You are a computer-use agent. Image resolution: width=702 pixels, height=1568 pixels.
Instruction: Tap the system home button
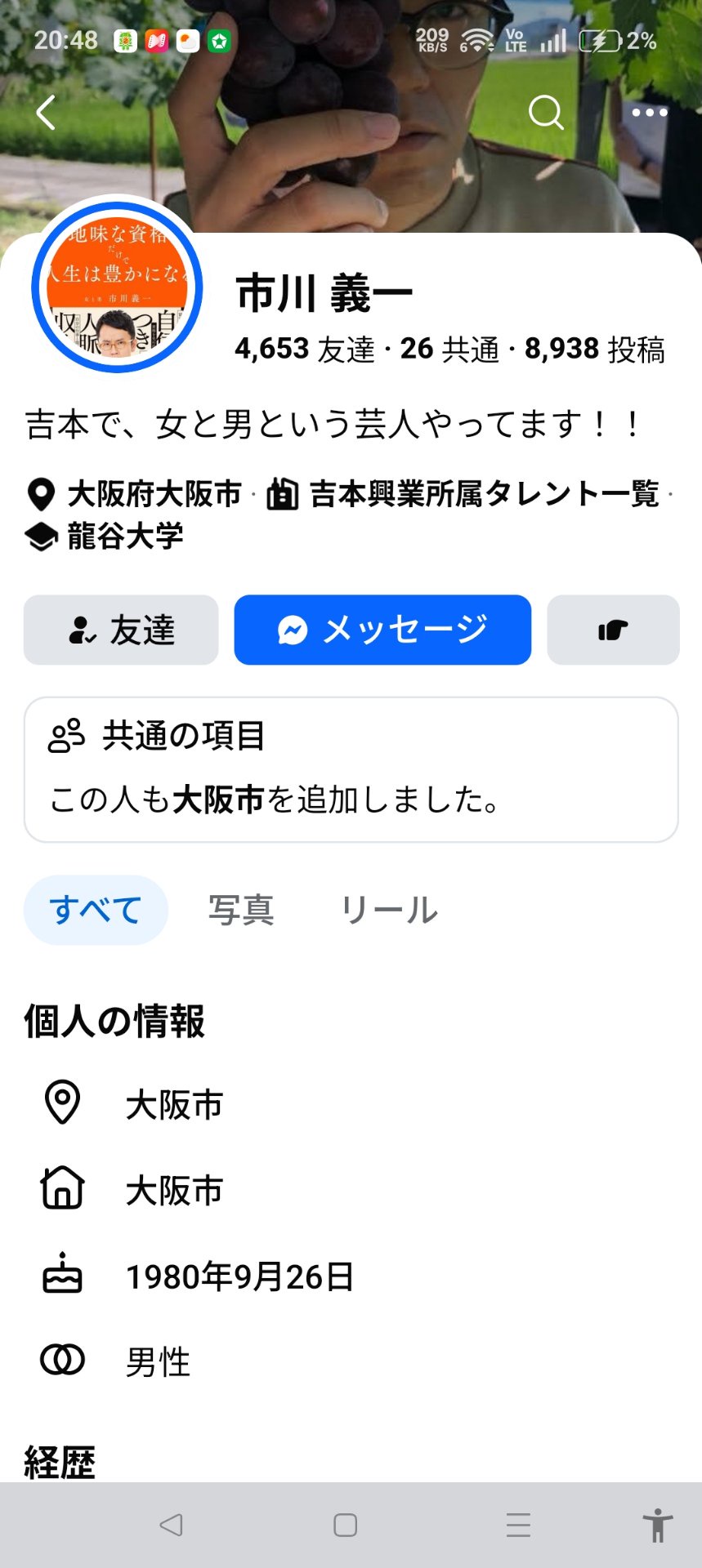345,1525
